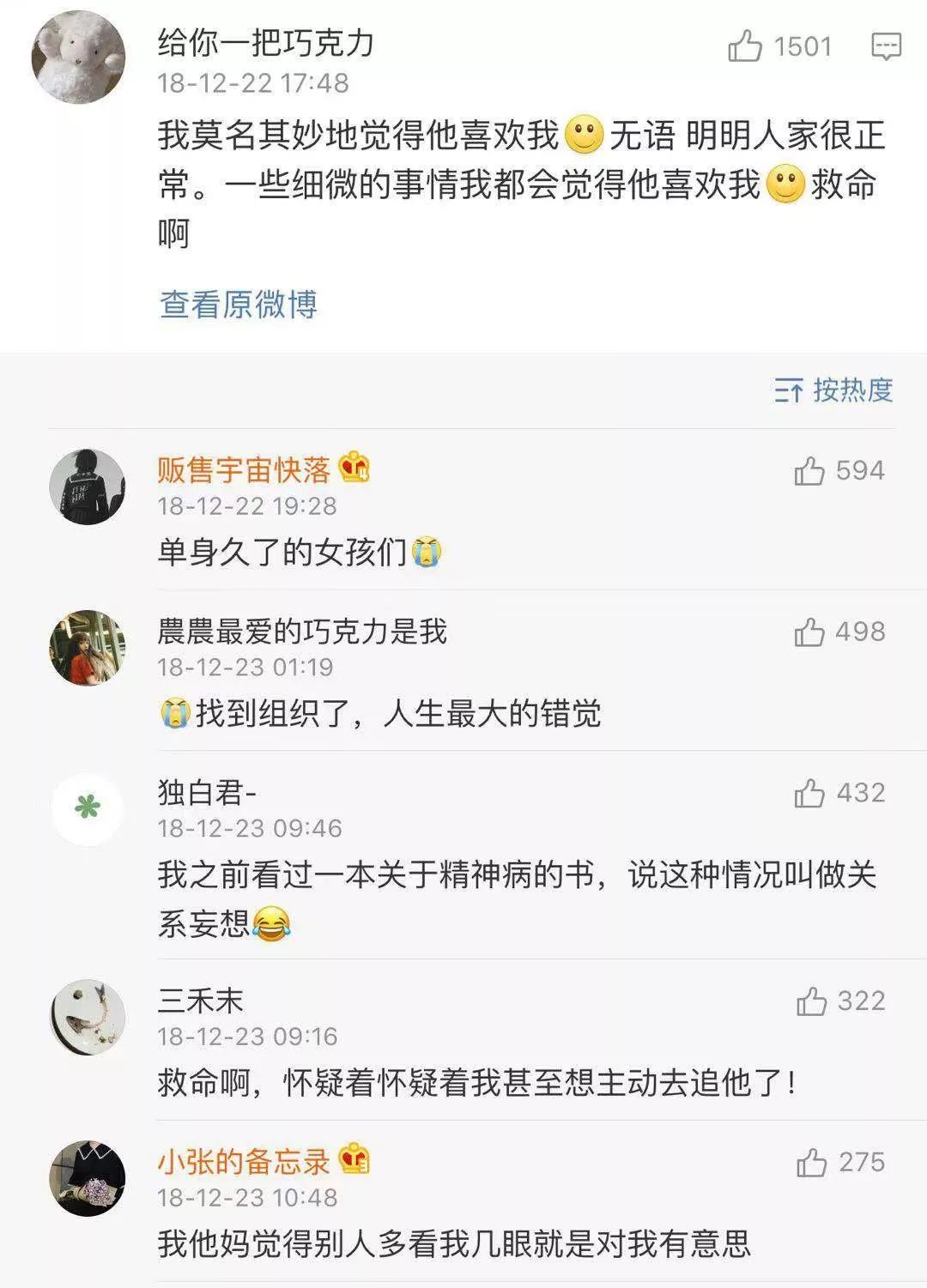Open 農農最爱的巧克力是我's profile via username
The width and height of the screenshot is (927, 1288).
[x=302, y=631]
